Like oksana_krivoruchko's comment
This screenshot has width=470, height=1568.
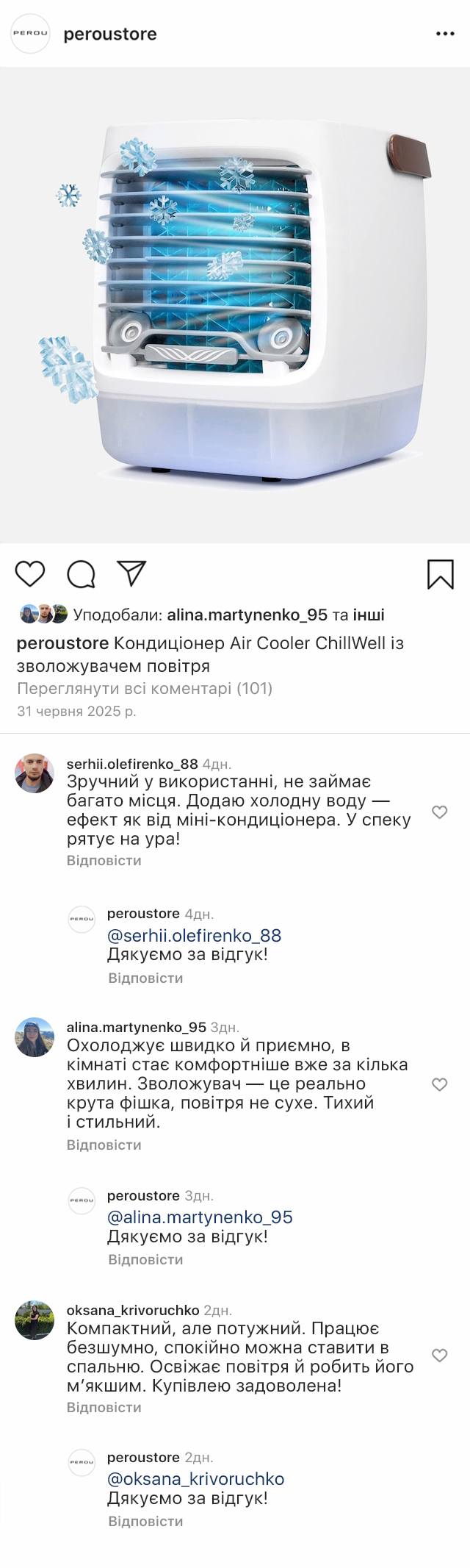(439, 1356)
